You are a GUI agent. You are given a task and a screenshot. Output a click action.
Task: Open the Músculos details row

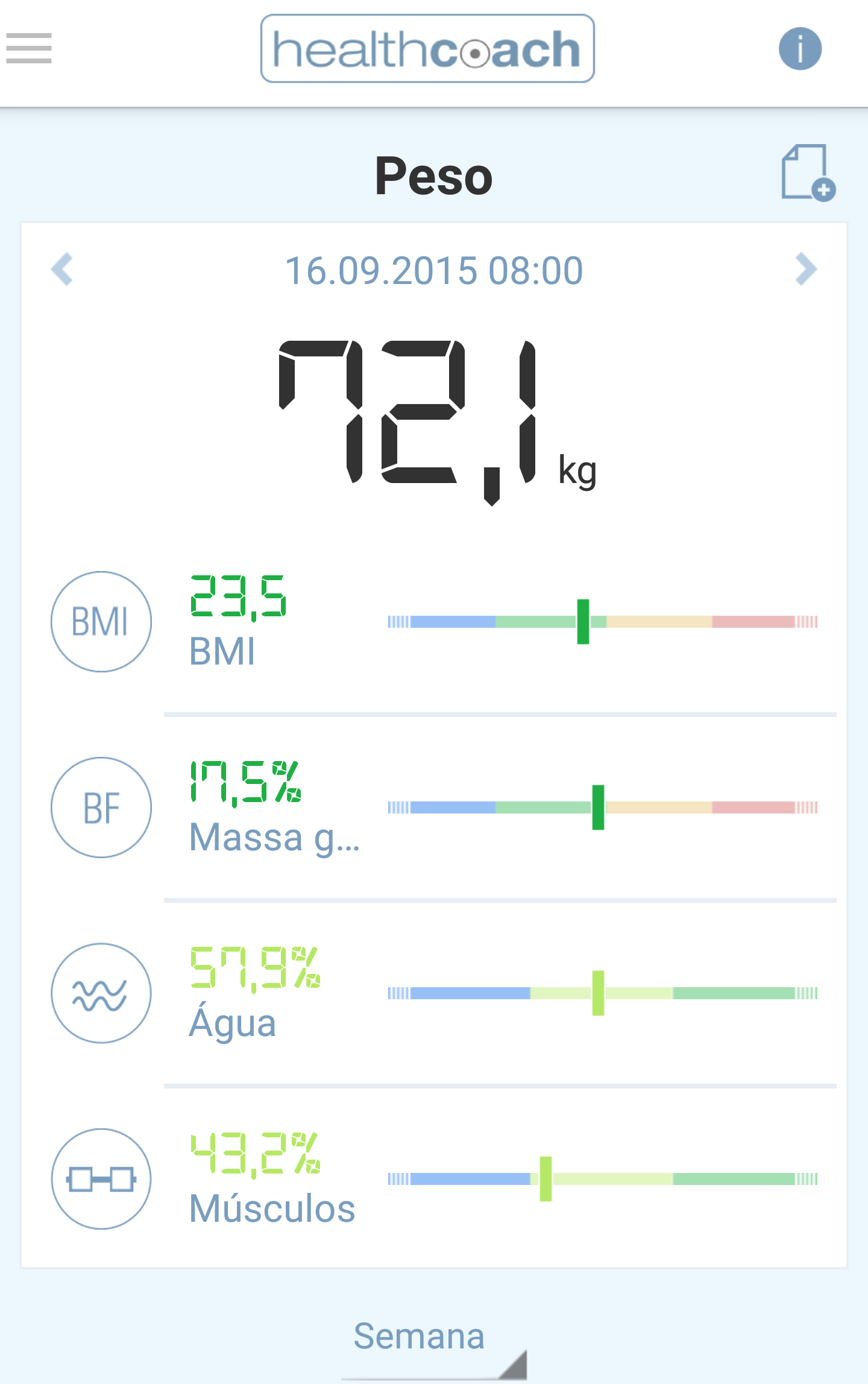tap(434, 1179)
